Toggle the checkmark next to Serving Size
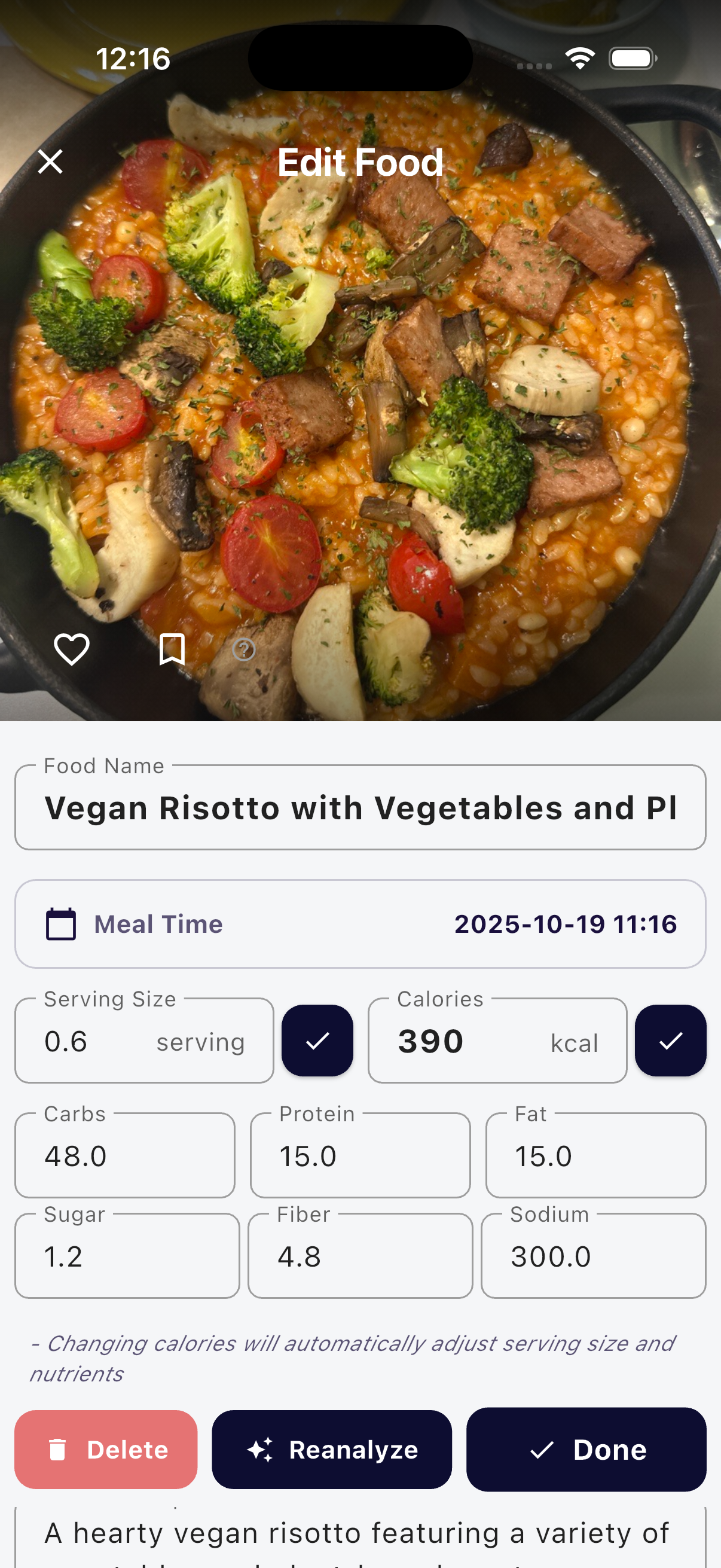 (317, 1041)
